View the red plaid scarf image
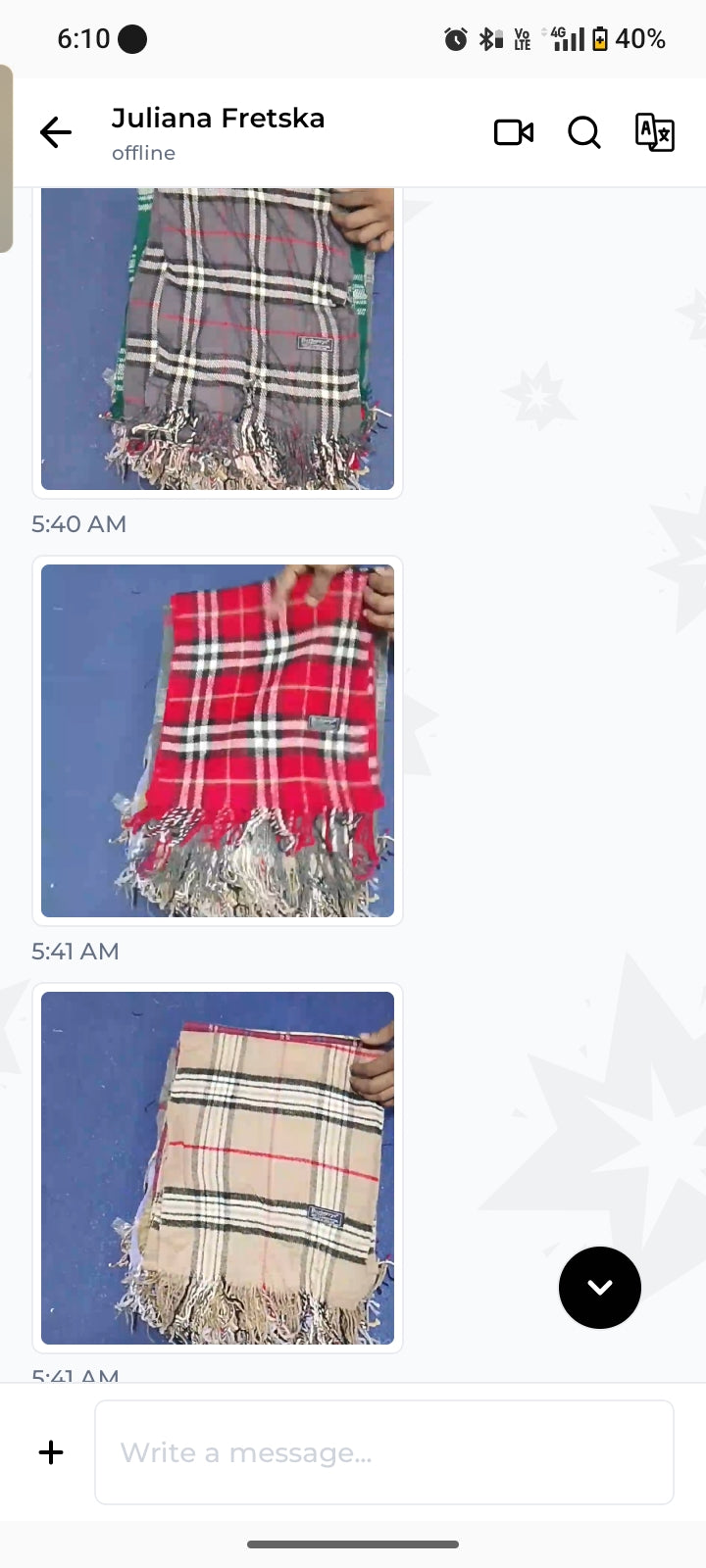This screenshot has height=1568, width=706. tap(218, 741)
